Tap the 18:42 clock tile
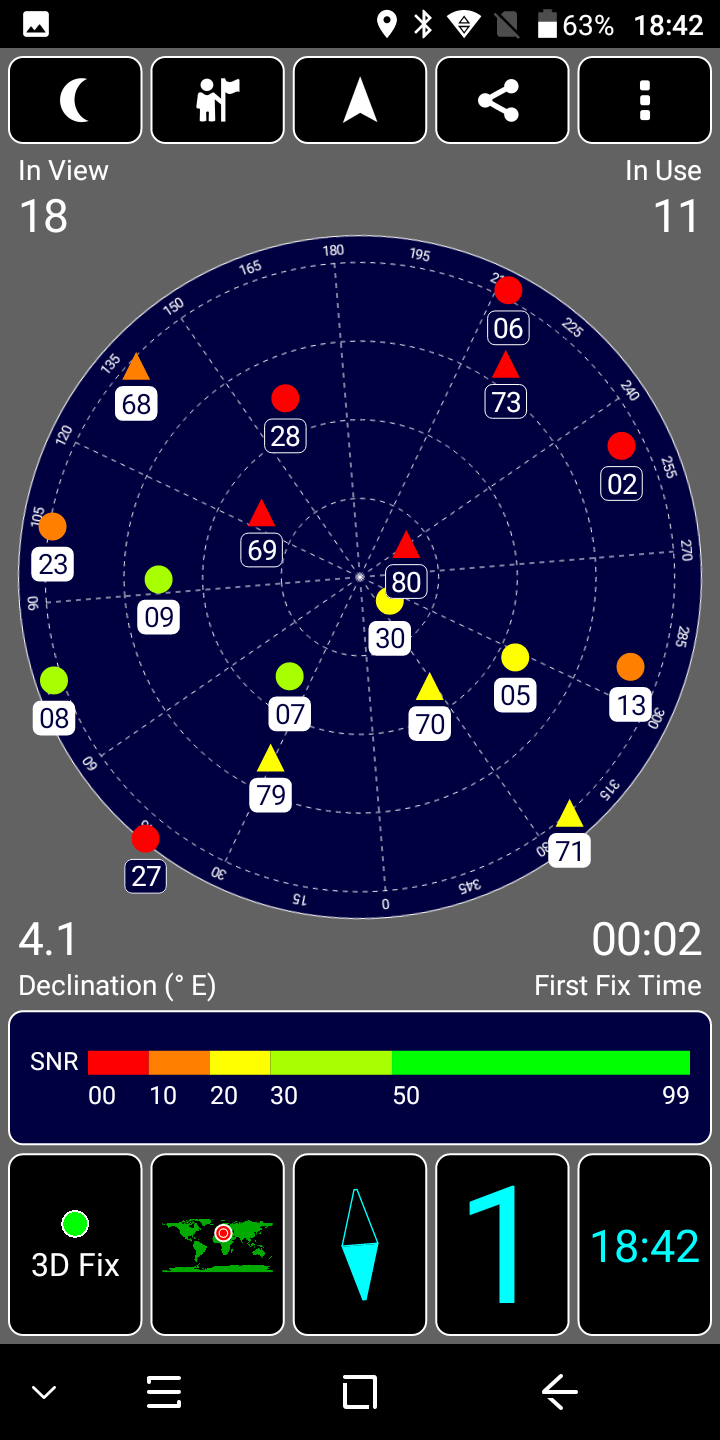 [644, 1245]
